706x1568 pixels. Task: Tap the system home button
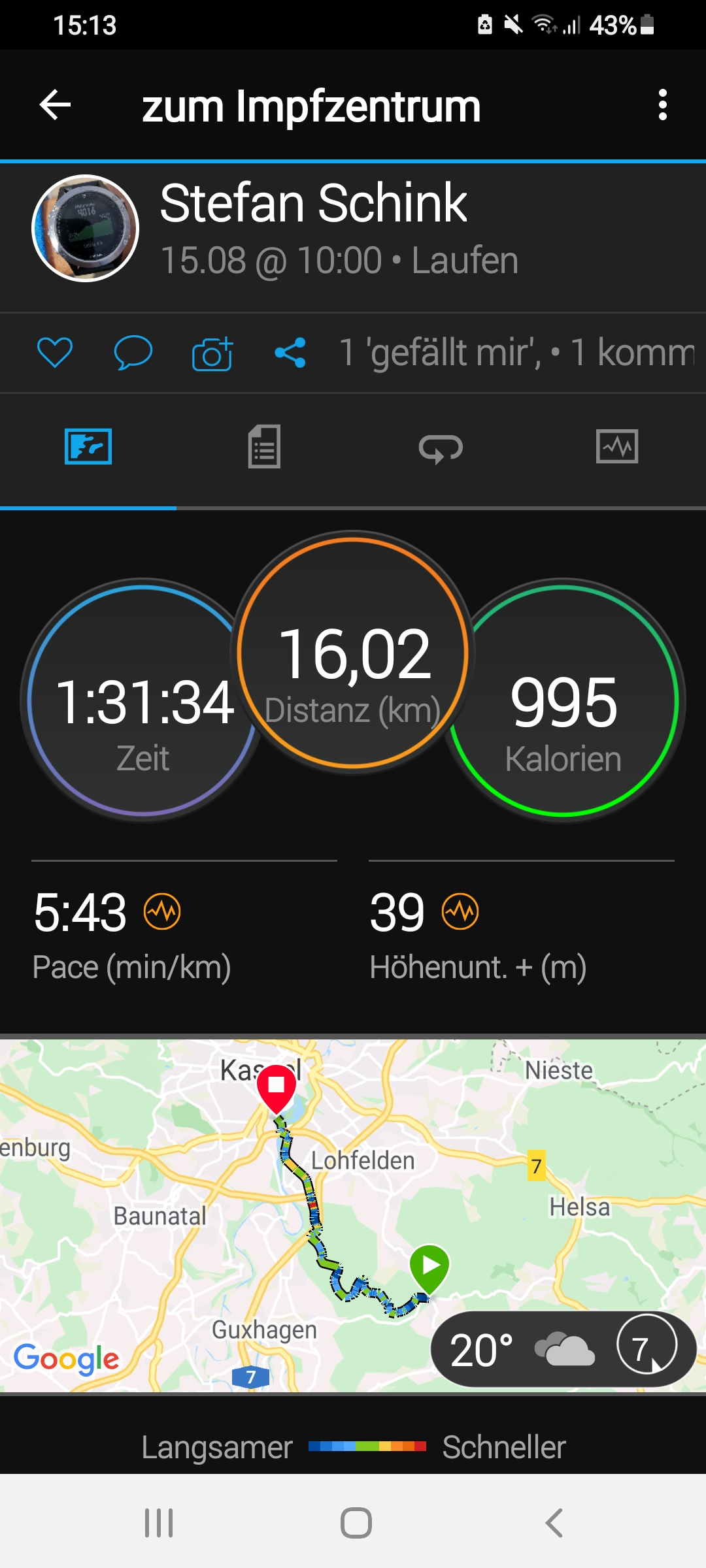click(x=356, y=1523)
